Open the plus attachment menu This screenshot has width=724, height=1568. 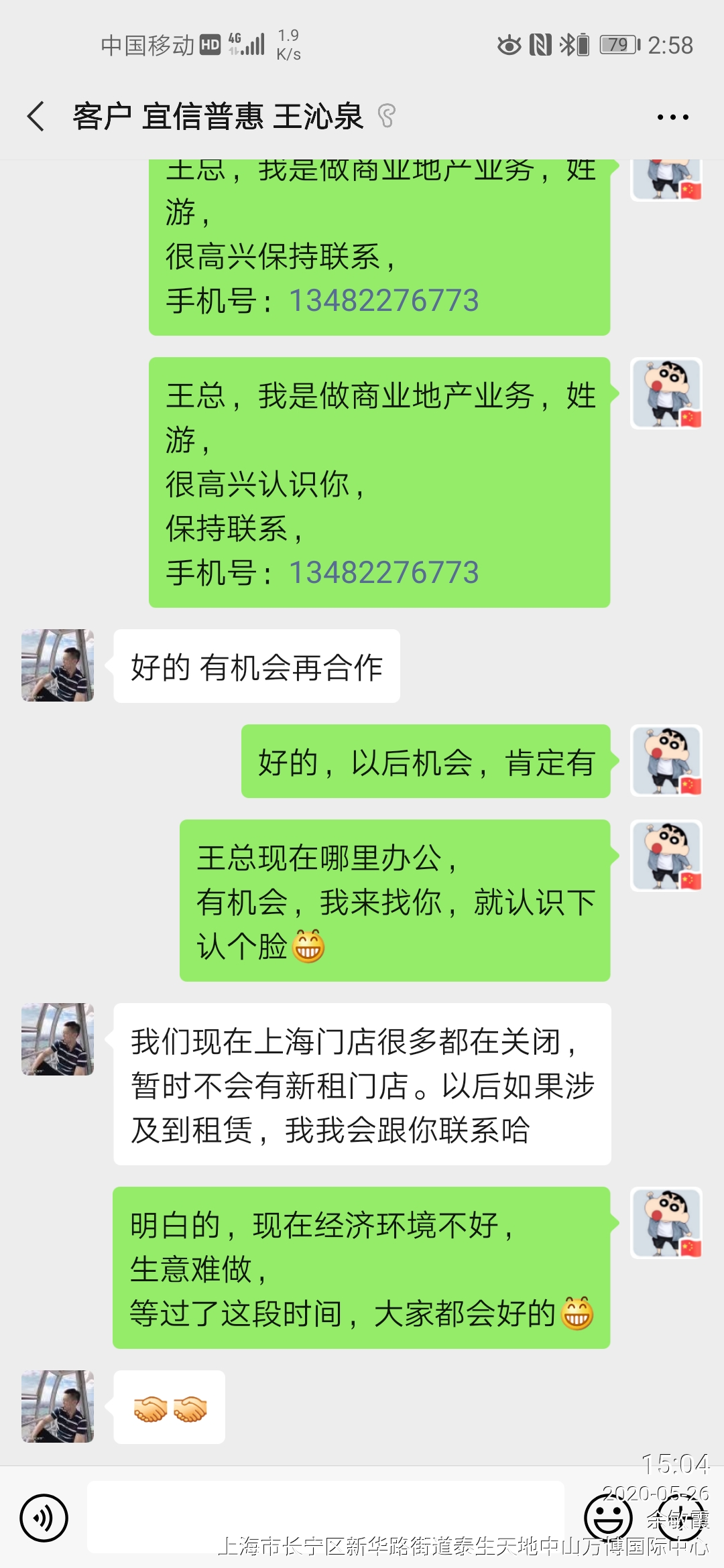(x=680, y=1518)
